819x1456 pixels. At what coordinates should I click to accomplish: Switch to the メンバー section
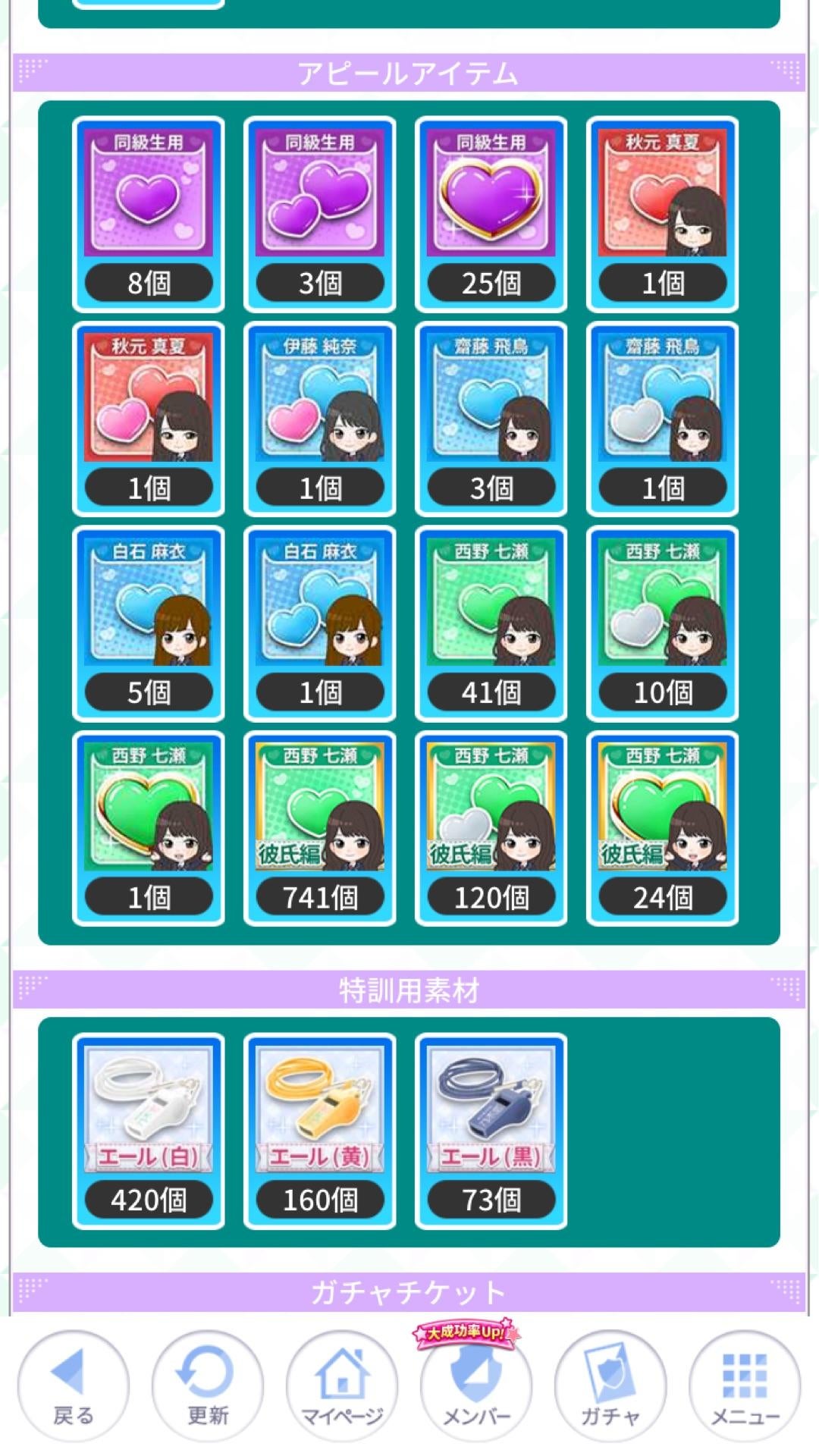(475, 1385)
